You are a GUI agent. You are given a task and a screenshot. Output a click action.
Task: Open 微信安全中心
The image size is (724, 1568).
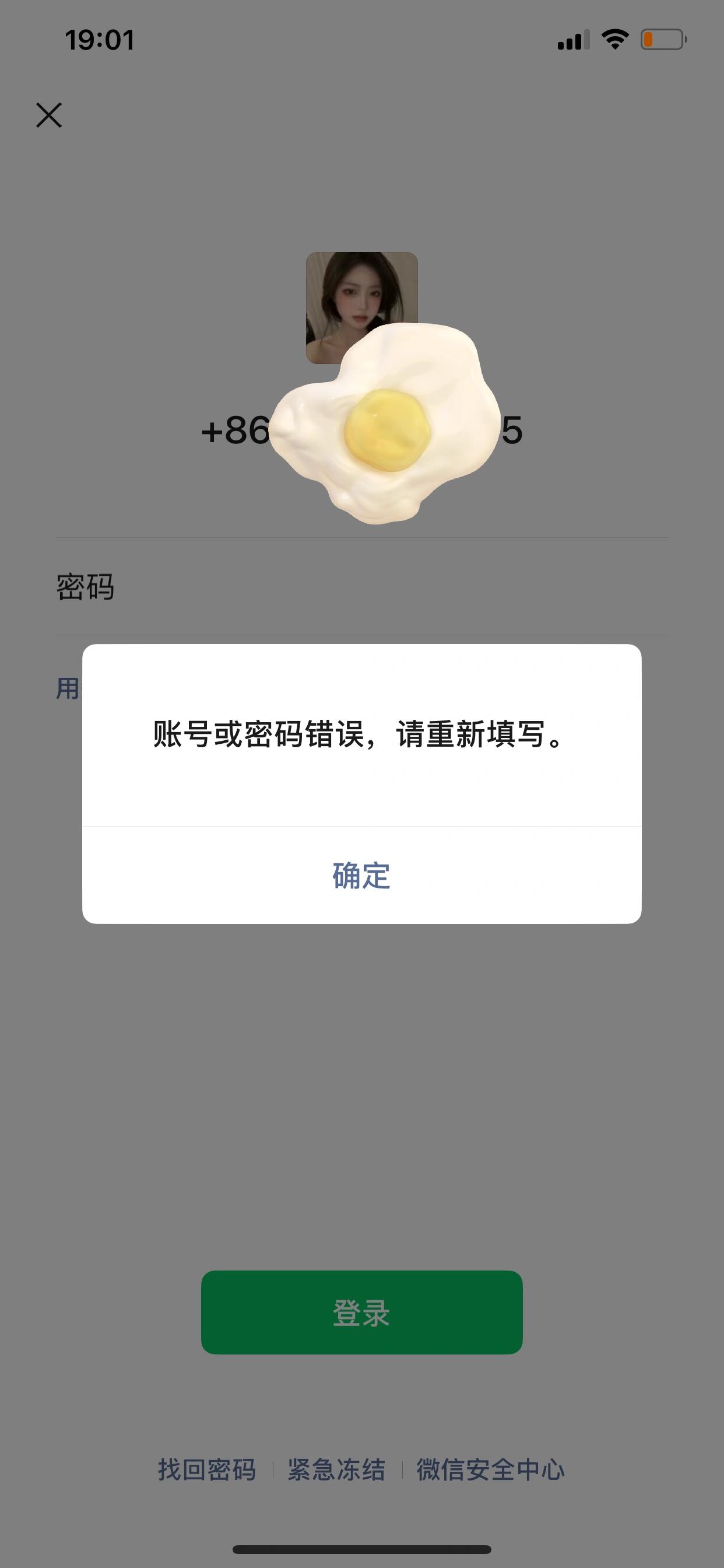click(x=490, y=1470)
